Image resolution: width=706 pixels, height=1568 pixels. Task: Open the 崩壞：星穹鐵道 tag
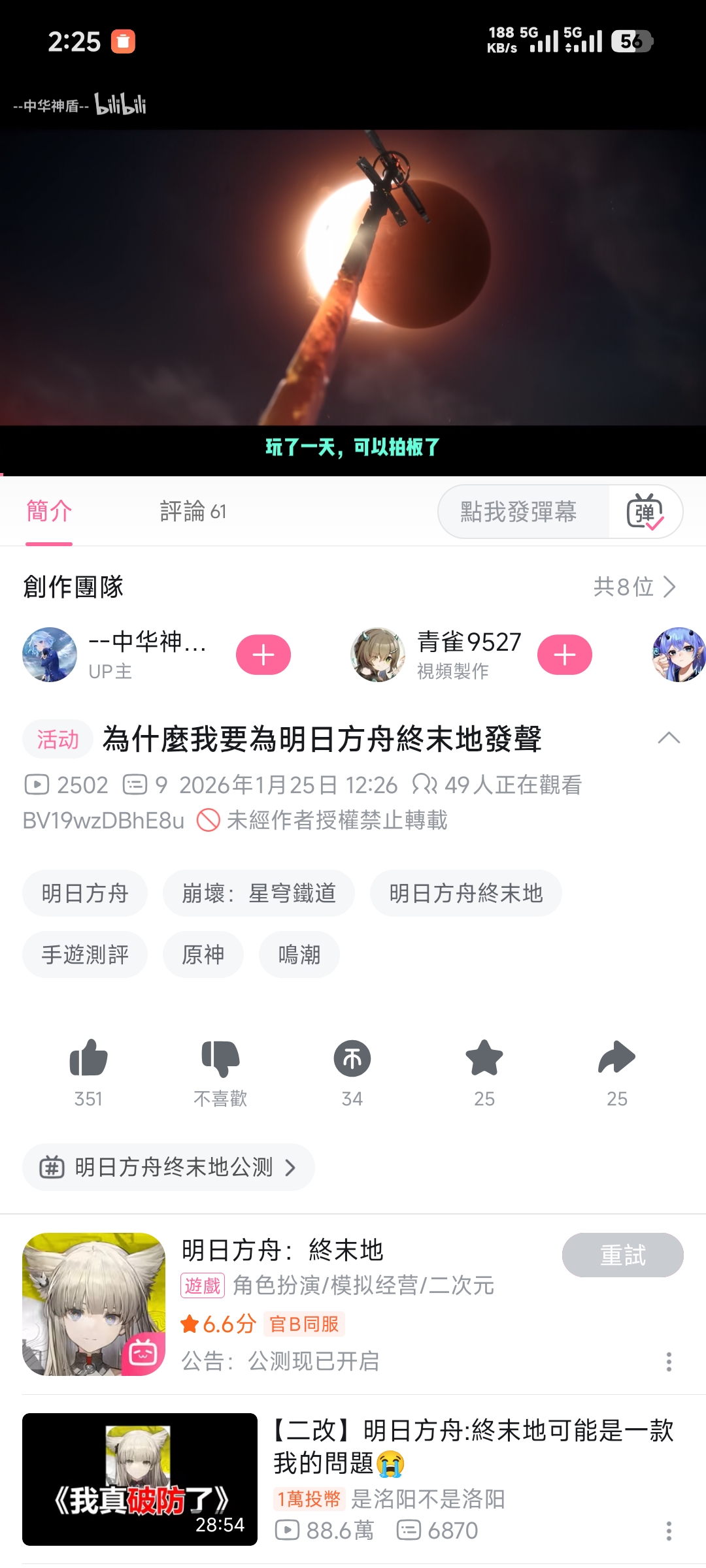click(x=259, y=893)
